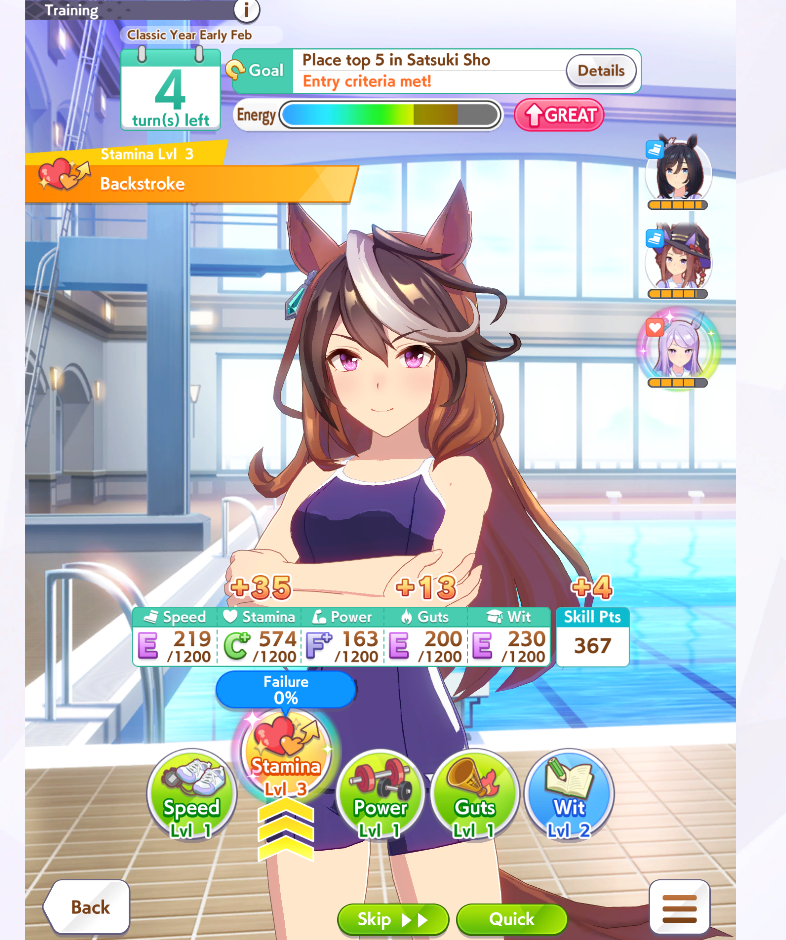The height and width of the screenshot is (940, 786).
Task: Select Power training
Action: point(381,795)
